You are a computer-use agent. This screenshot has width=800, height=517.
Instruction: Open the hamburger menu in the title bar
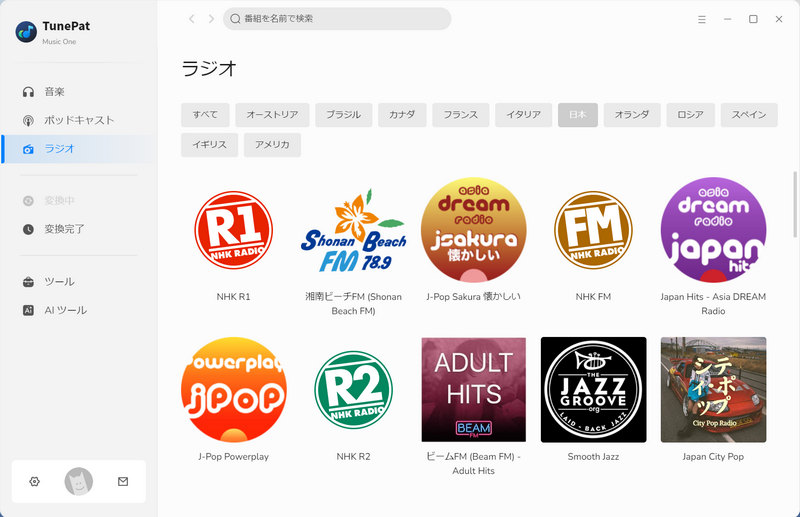(702, 19)
